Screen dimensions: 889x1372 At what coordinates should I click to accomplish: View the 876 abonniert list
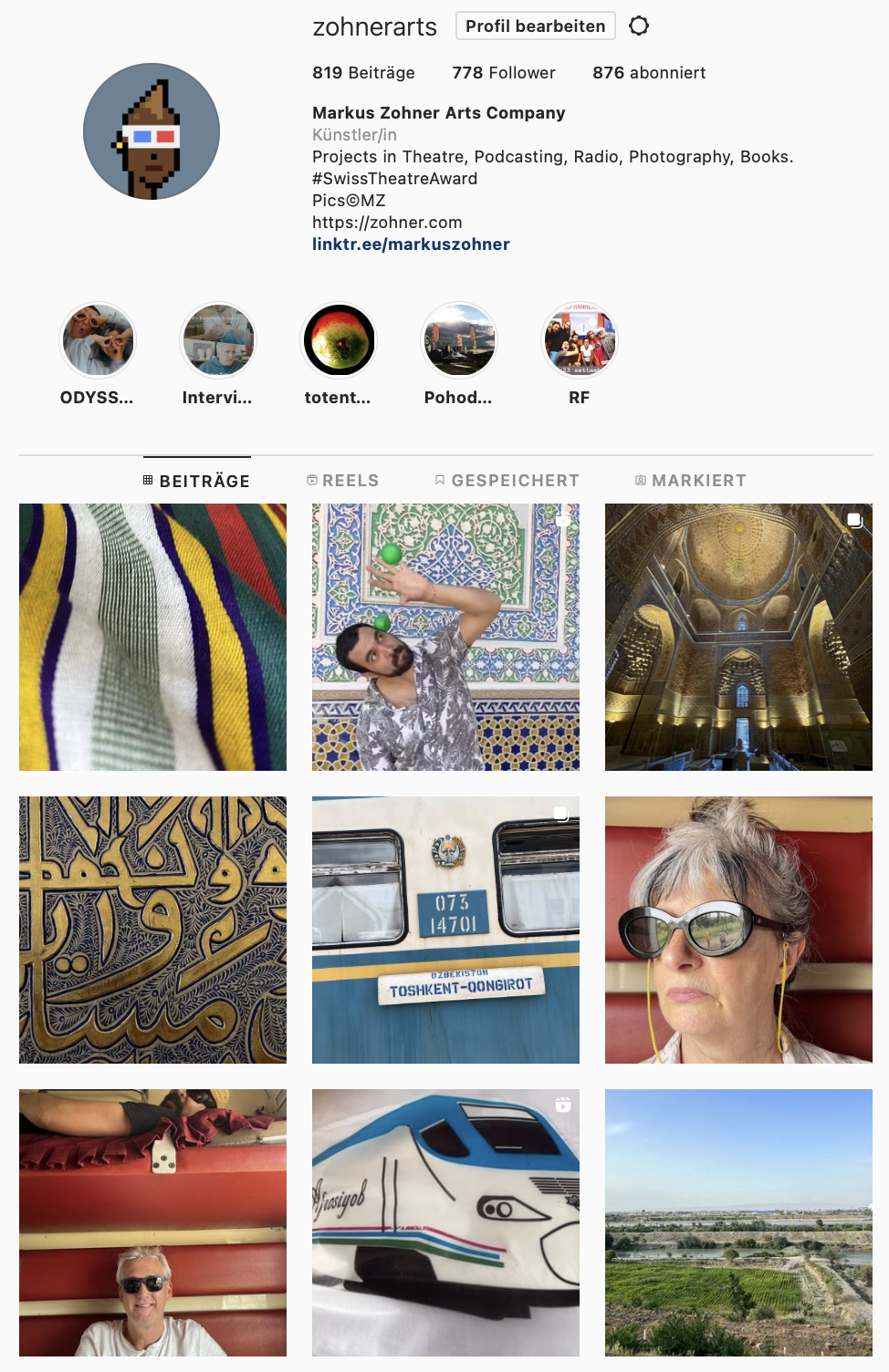[648, 73]
